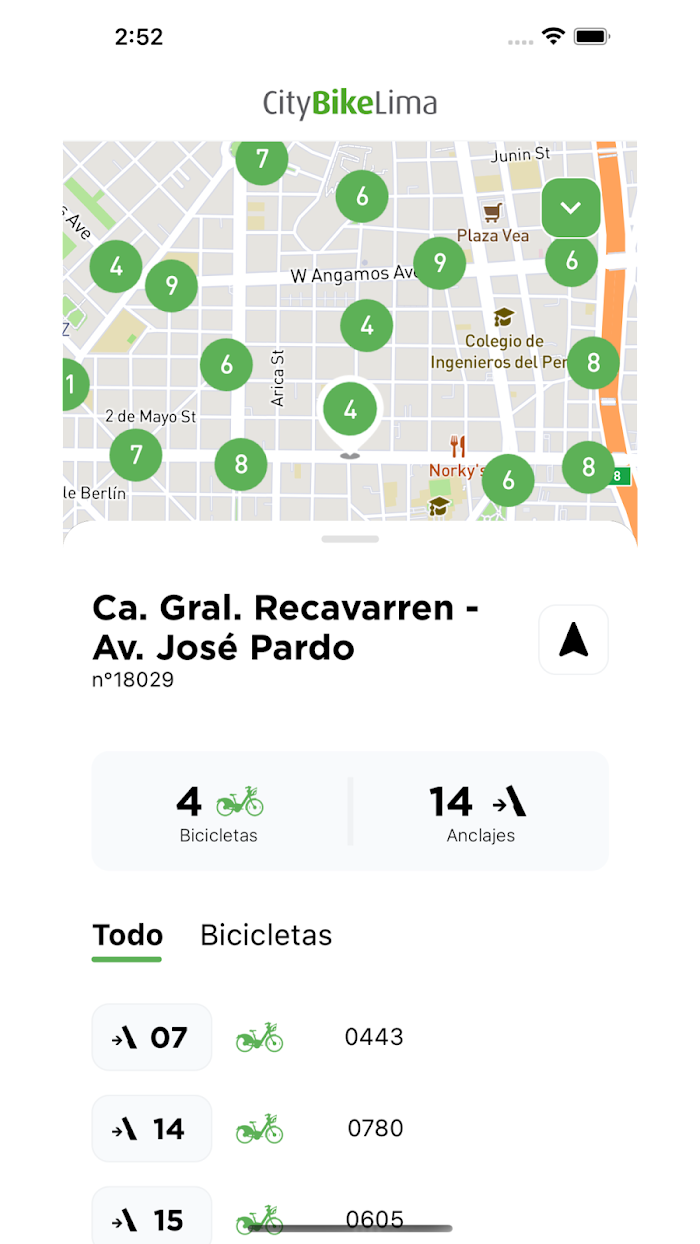Collapse the map with the green chevron button
Viewport: 700px width, 1244px height.
571,208
